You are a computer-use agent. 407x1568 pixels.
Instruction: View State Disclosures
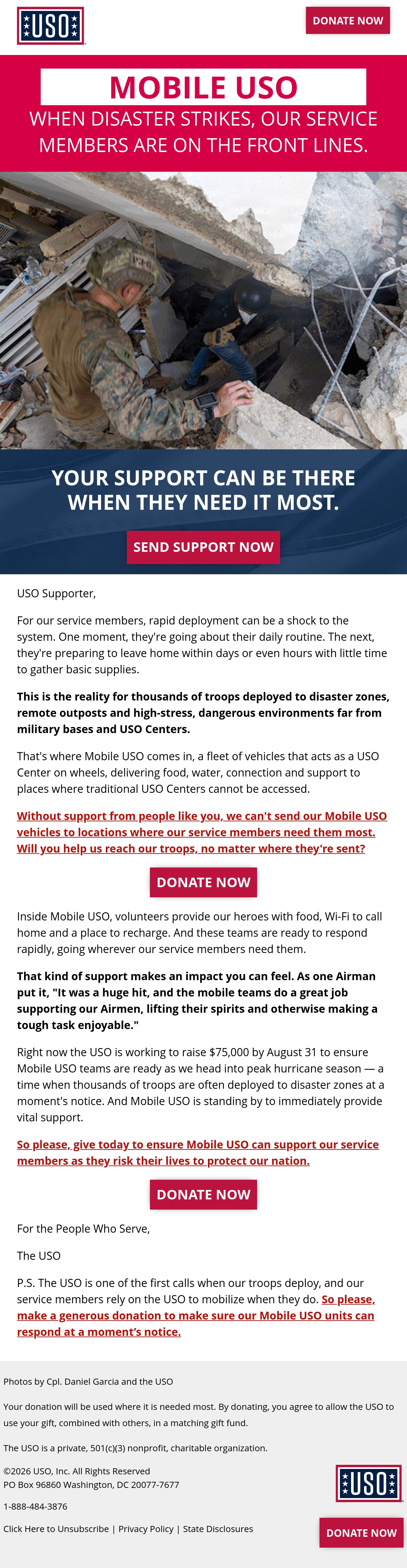[218, 1528]
